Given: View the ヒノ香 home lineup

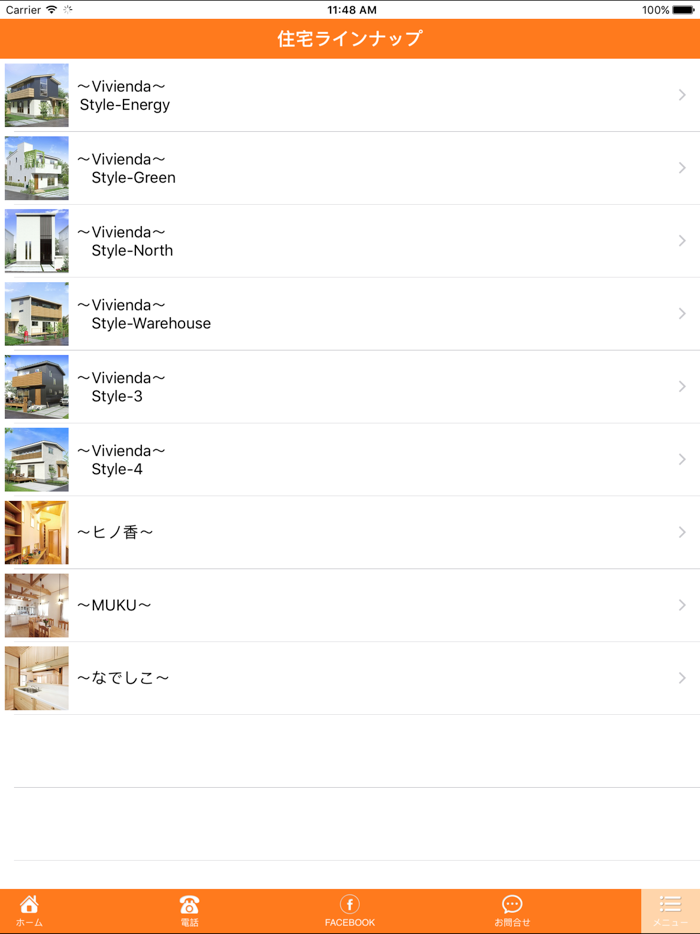Looking at the screenshot, I should click(x=350, y=533).
